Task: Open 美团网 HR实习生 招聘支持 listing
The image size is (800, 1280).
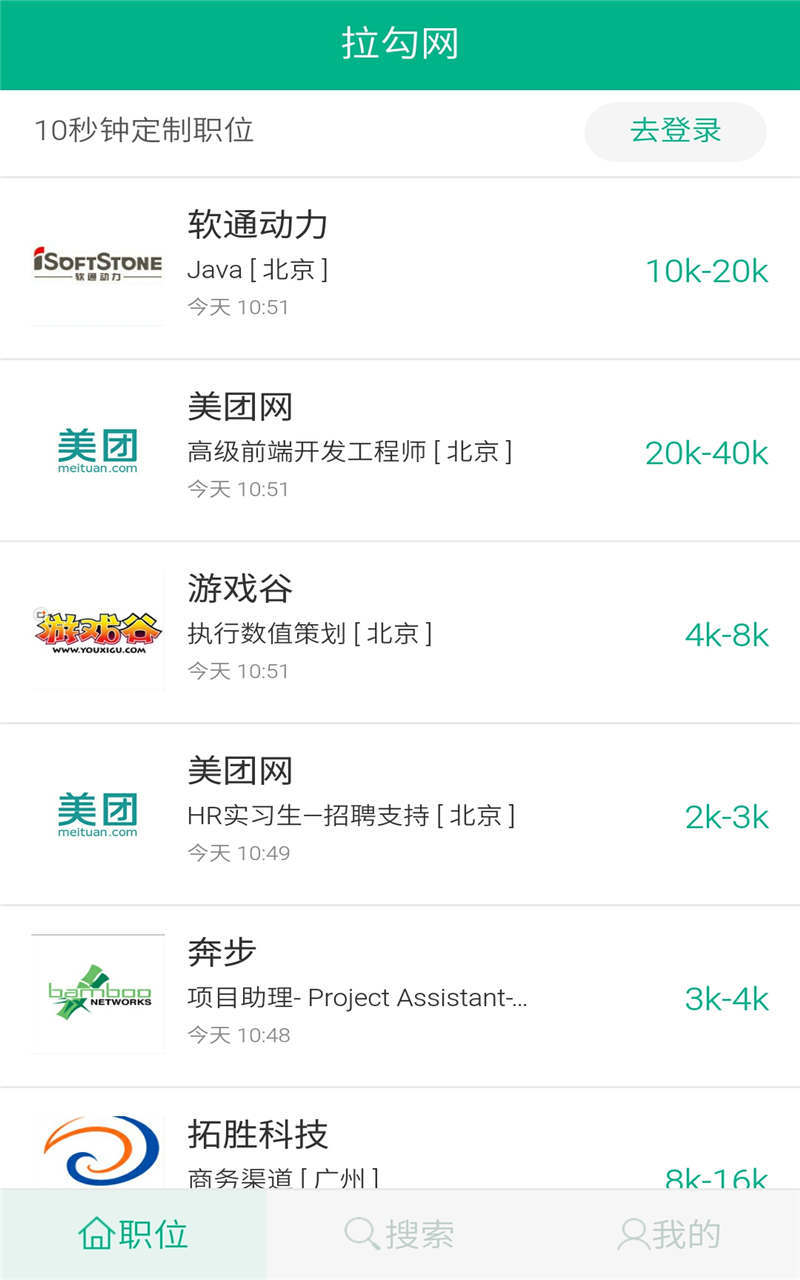Action: pos(400,814)
